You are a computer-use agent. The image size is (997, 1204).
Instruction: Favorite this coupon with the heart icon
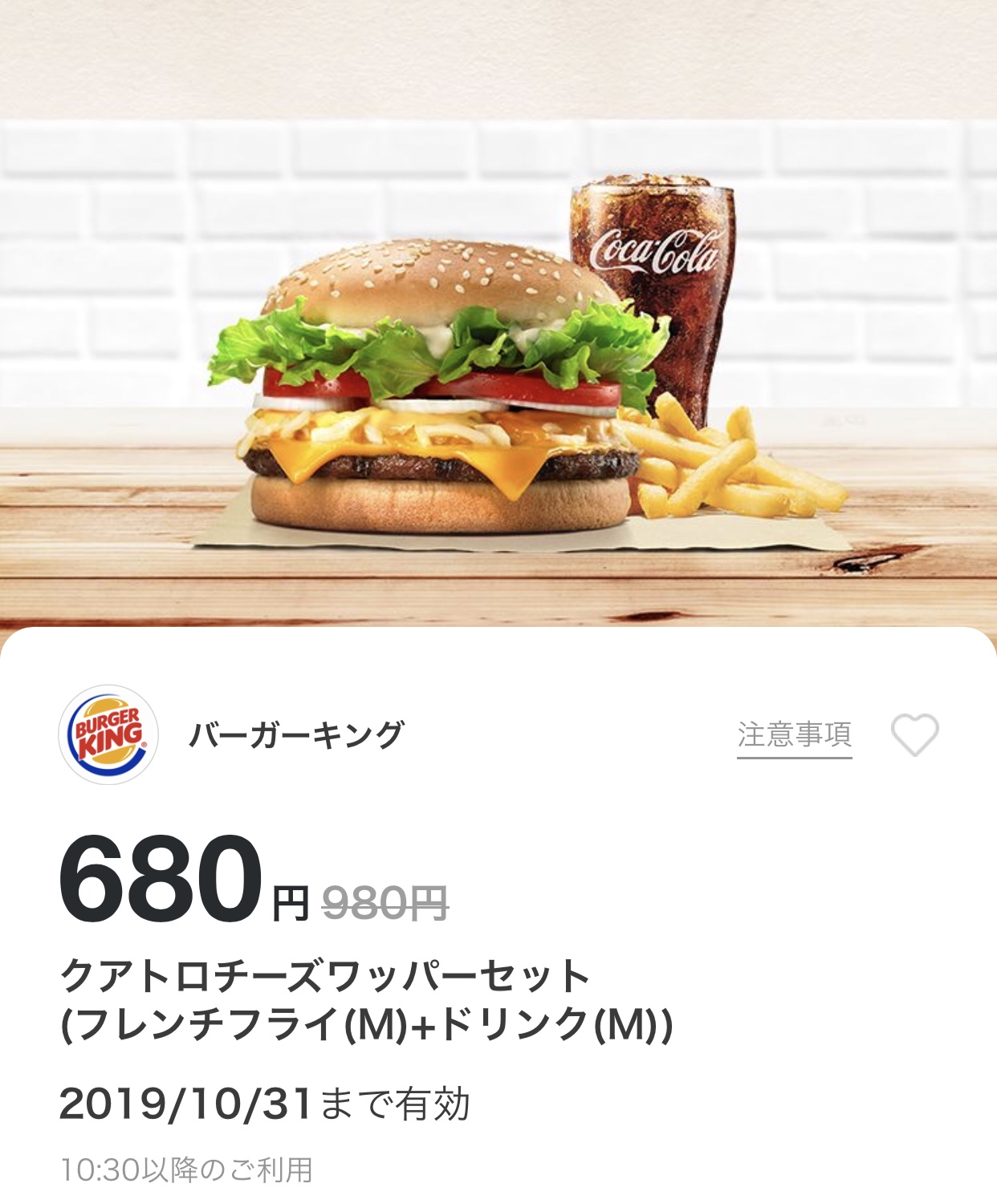[914, 734]
